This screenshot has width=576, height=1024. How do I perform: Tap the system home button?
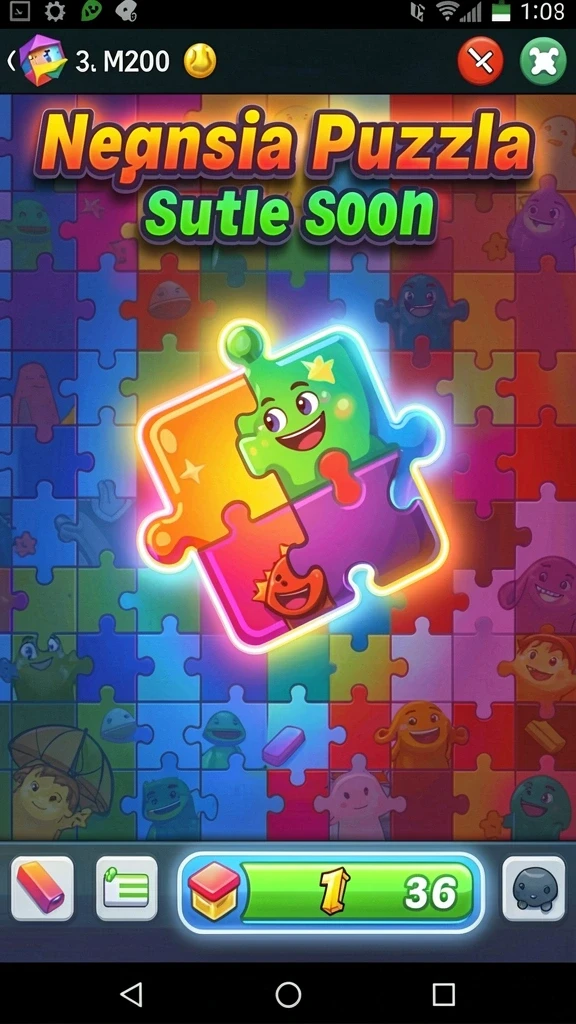coord(288,995)
